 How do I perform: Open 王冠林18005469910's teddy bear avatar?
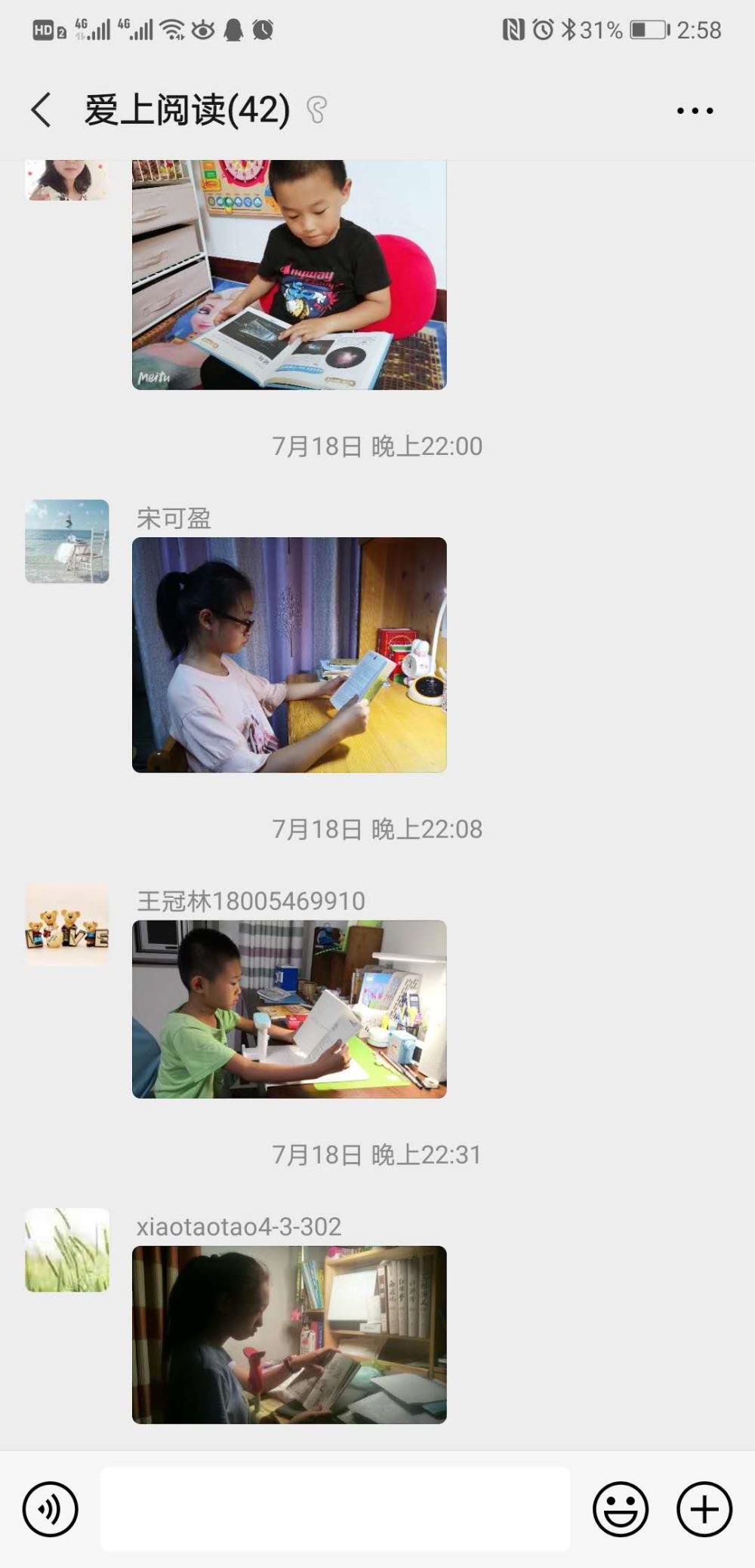[67, 924]
